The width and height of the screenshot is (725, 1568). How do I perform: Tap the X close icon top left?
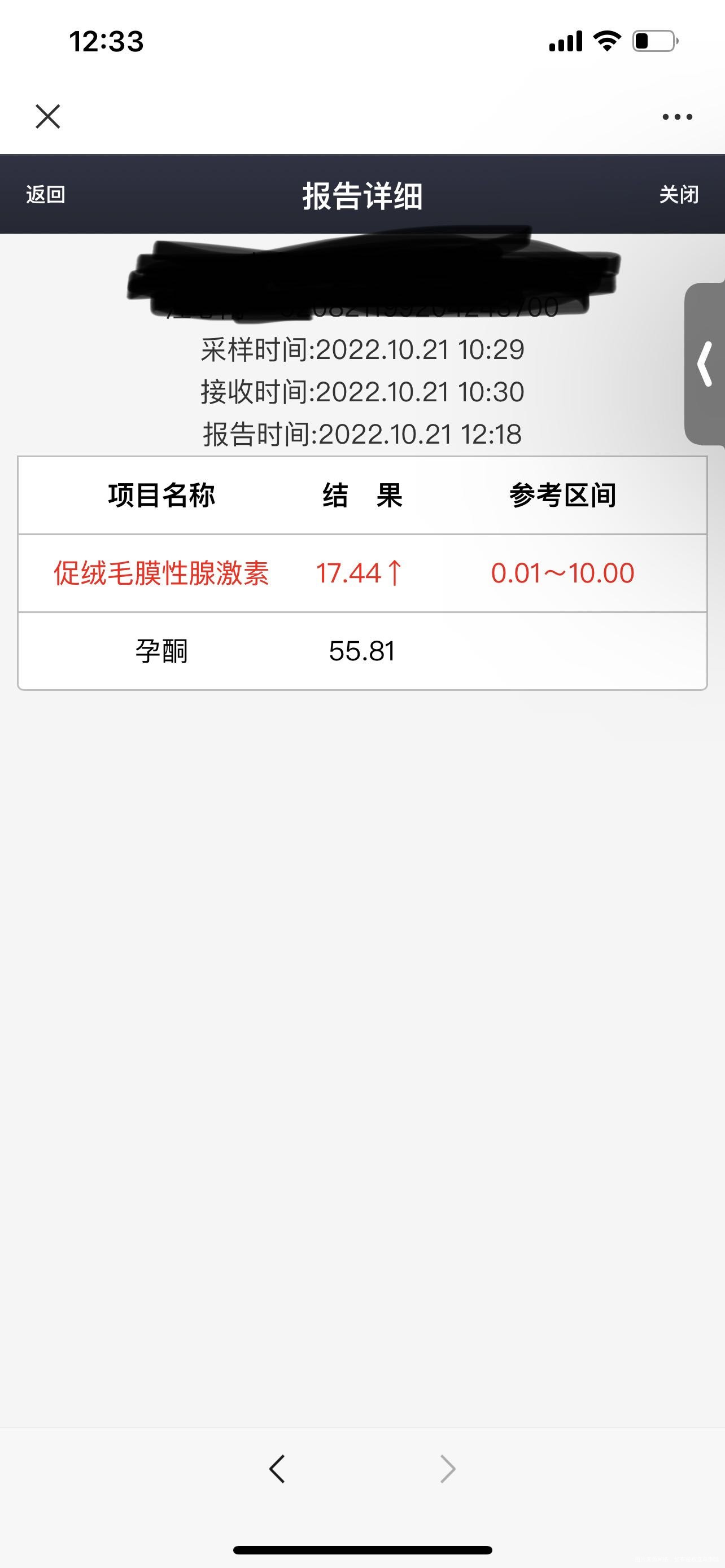(49, 117)
